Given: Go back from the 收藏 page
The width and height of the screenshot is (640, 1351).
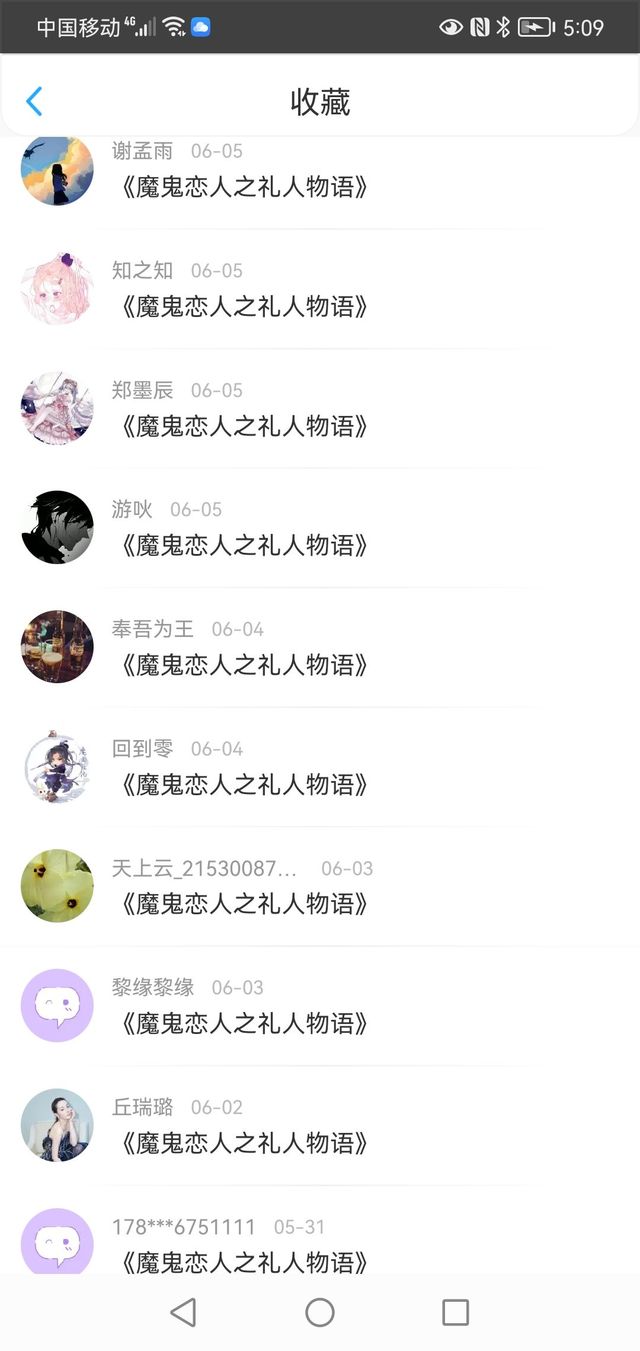Looking at the screenshot, I should click(x=34, y=101).
